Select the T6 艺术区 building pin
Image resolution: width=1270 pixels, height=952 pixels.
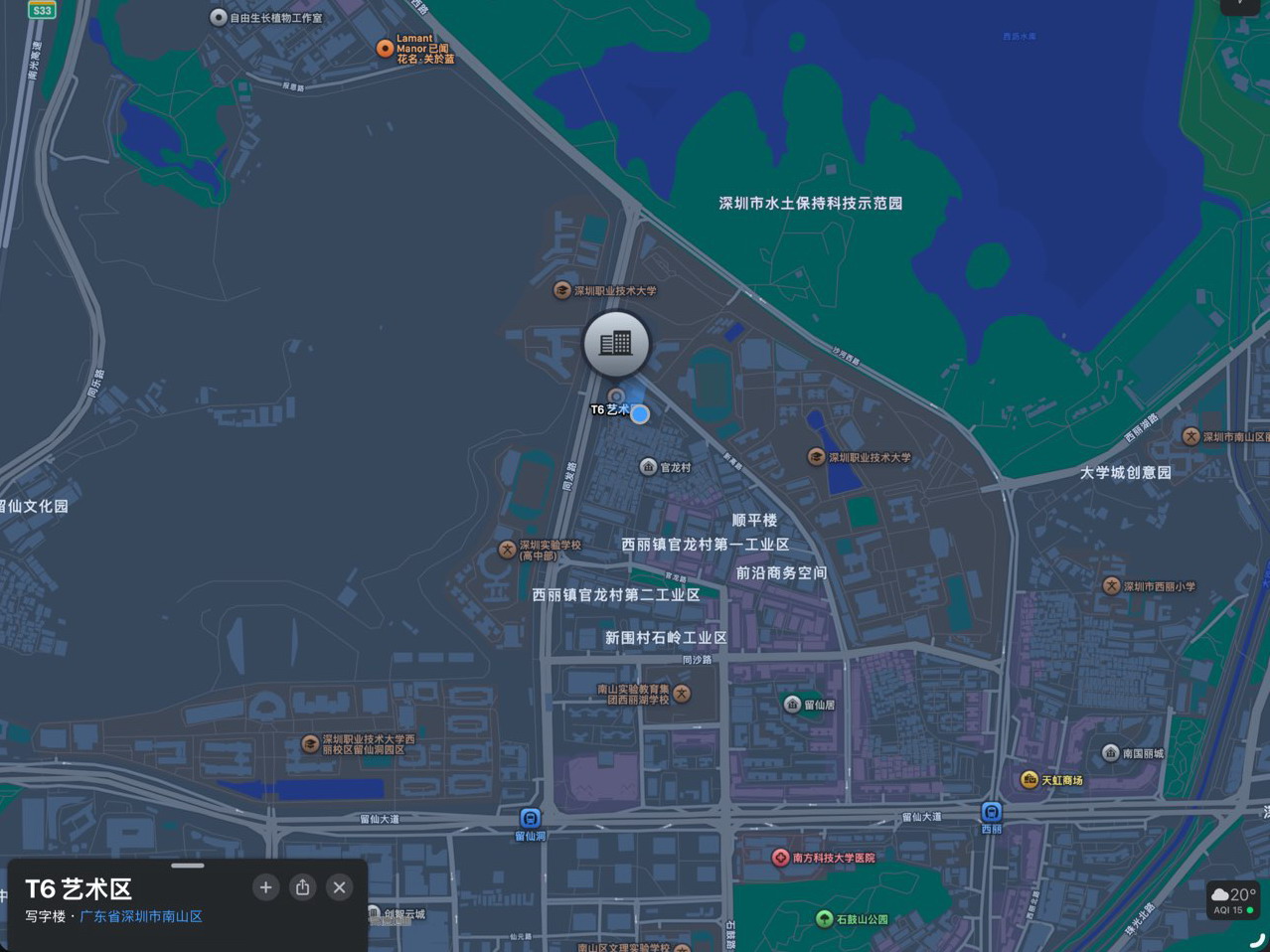tap(616, 344)
